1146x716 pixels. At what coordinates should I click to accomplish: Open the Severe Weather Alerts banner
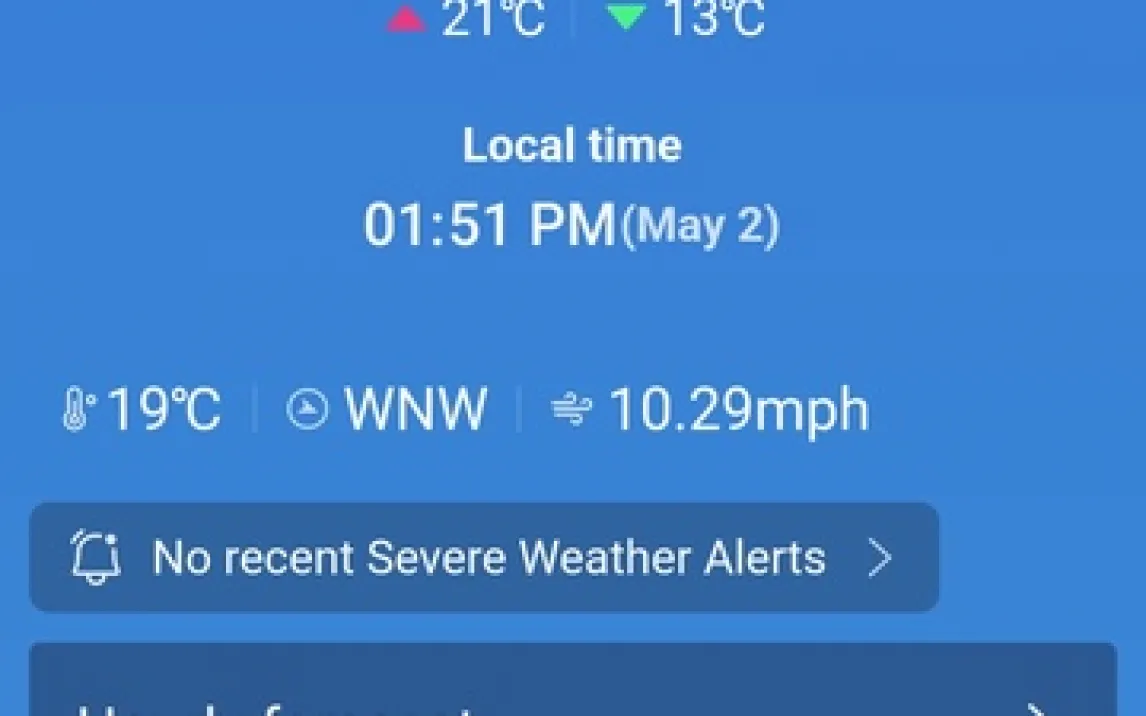(484, 558)
